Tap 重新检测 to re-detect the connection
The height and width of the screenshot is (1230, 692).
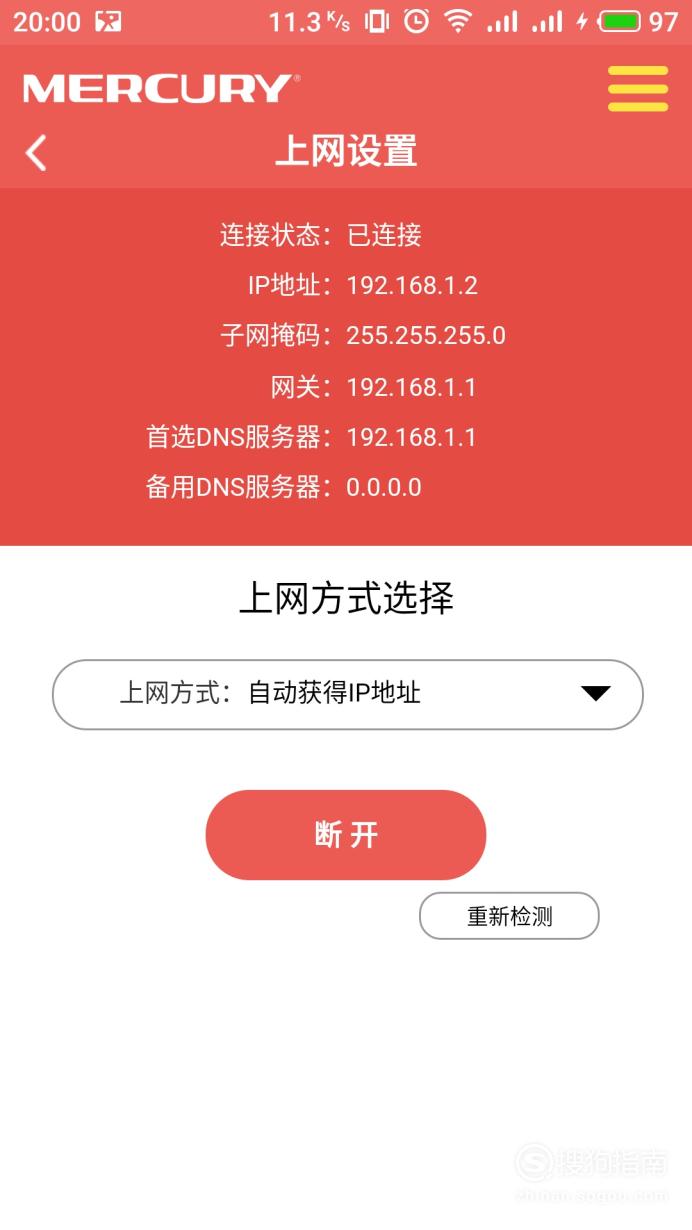click(509, 916)
